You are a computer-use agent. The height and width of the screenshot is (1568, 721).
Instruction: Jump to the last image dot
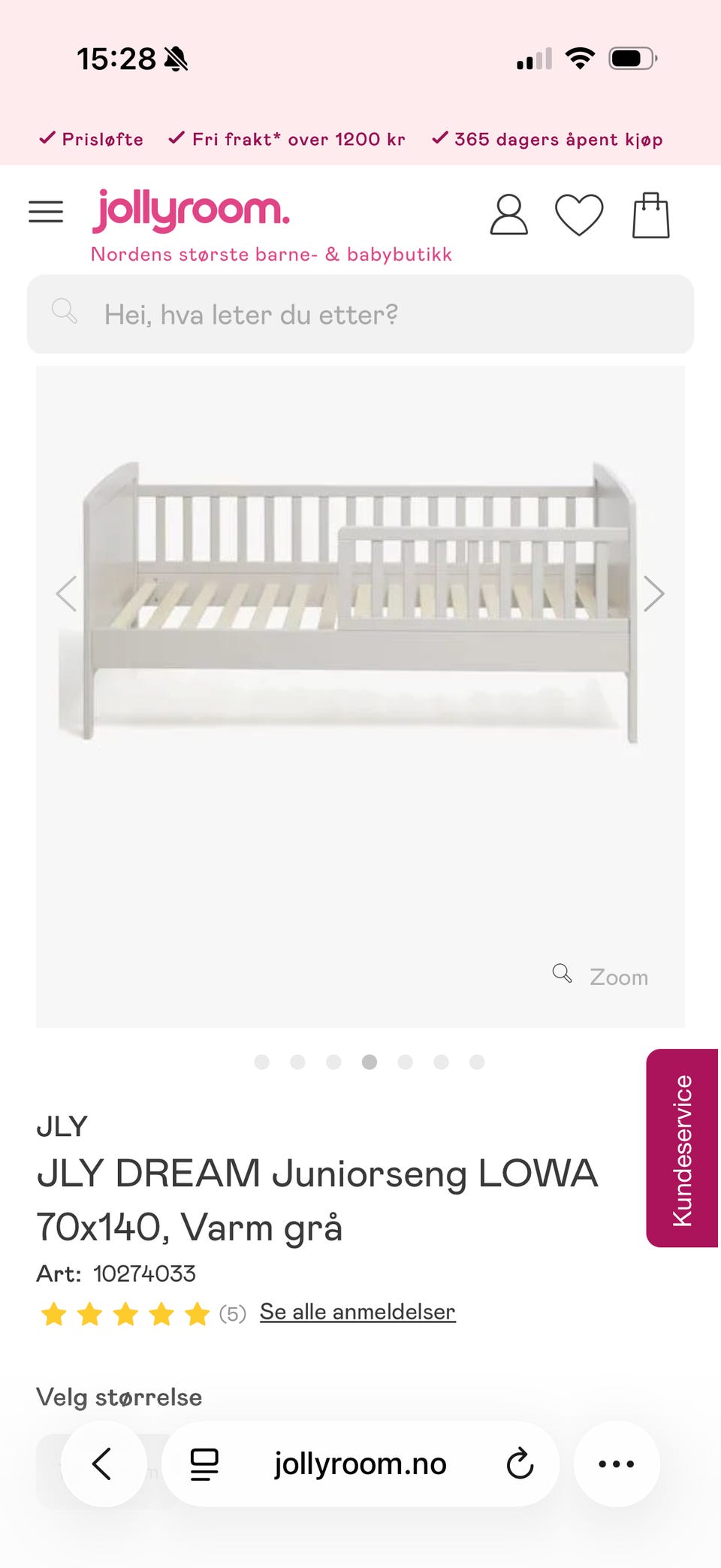[x=477, y=1062]
